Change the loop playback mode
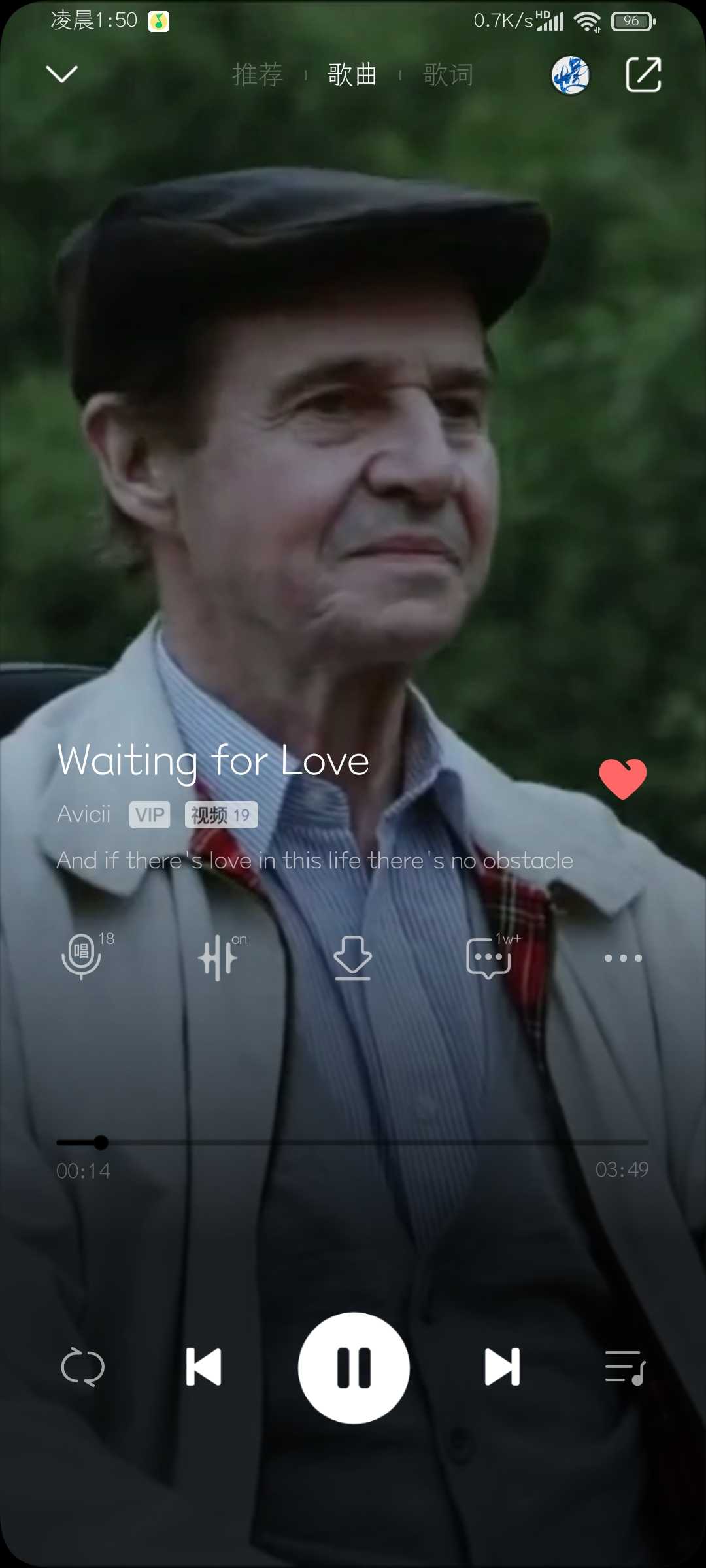Viewport: 706px width, 1568px height. coord(82,1367)
